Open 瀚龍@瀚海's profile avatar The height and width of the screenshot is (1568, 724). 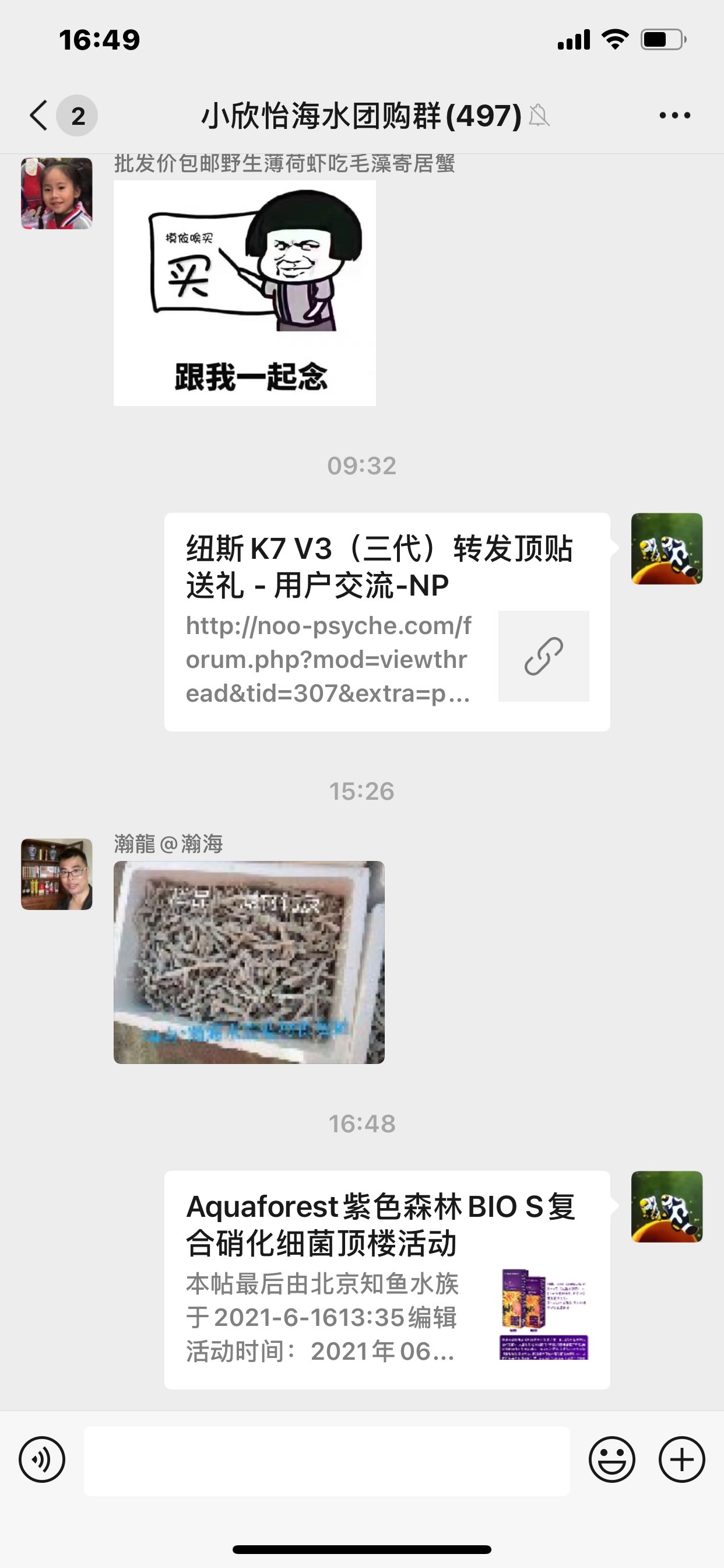point(57,874)
